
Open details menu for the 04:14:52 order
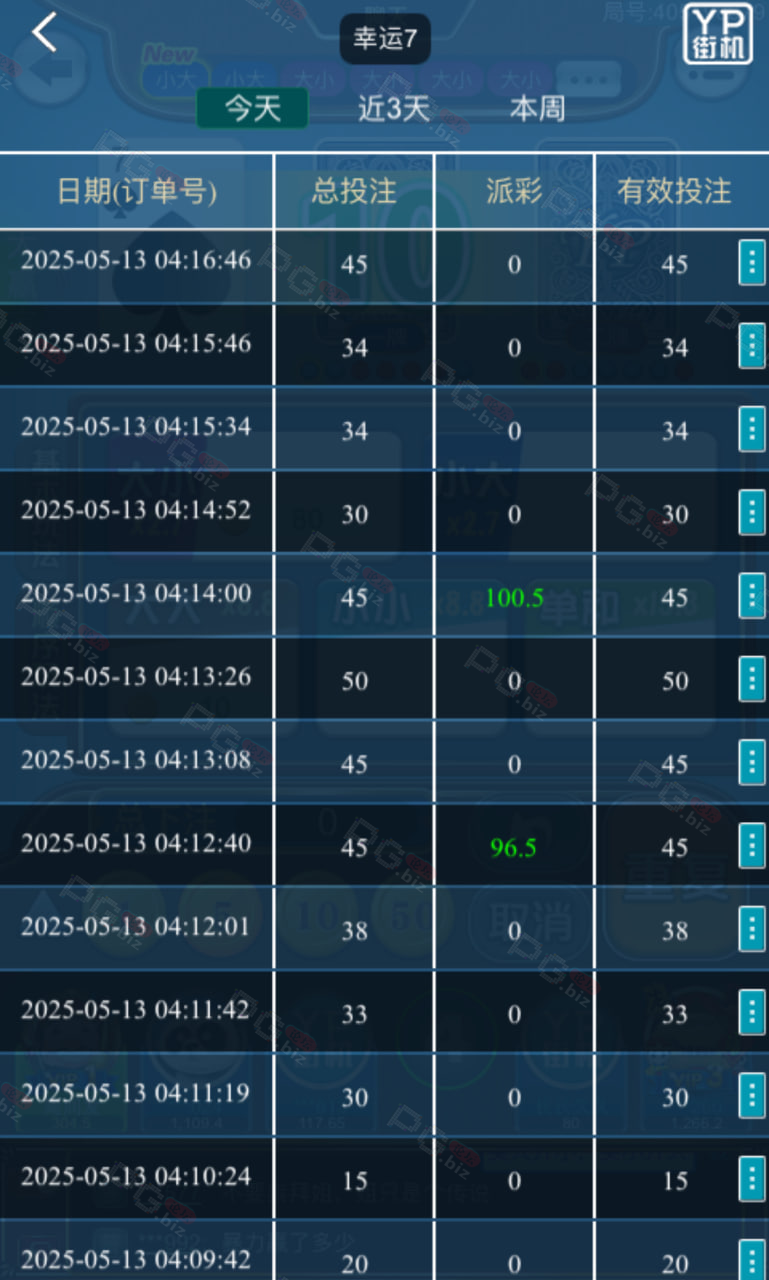(752, 512)
